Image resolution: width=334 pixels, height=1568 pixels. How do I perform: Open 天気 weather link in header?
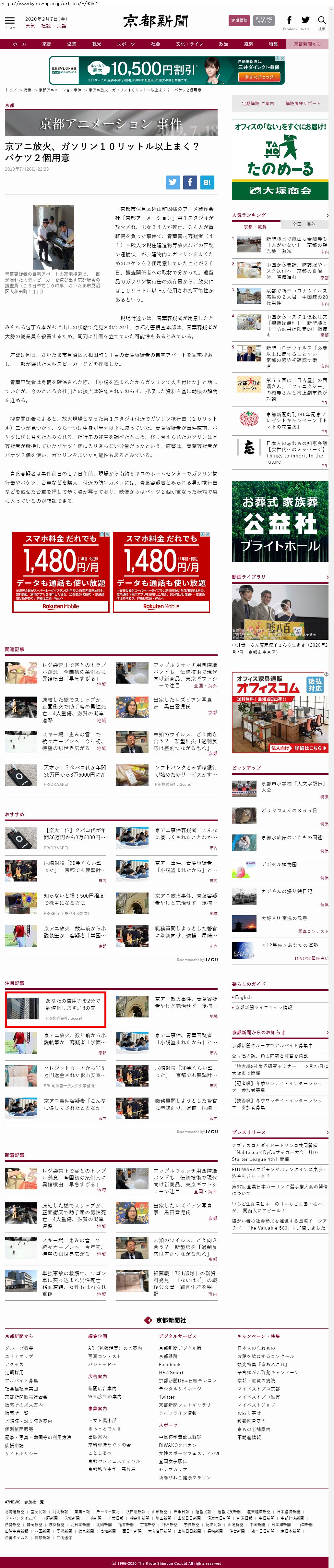coord(30,26)
